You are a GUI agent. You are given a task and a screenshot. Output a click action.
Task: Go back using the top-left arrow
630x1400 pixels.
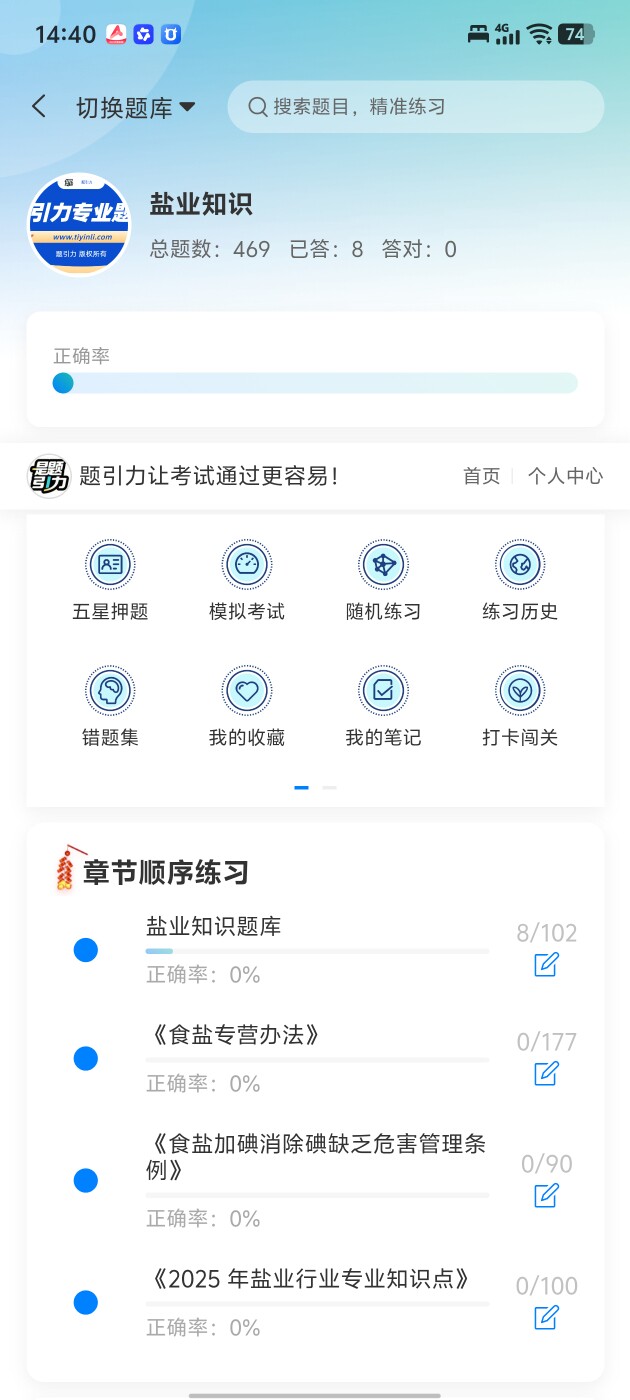tap(39, 107)
